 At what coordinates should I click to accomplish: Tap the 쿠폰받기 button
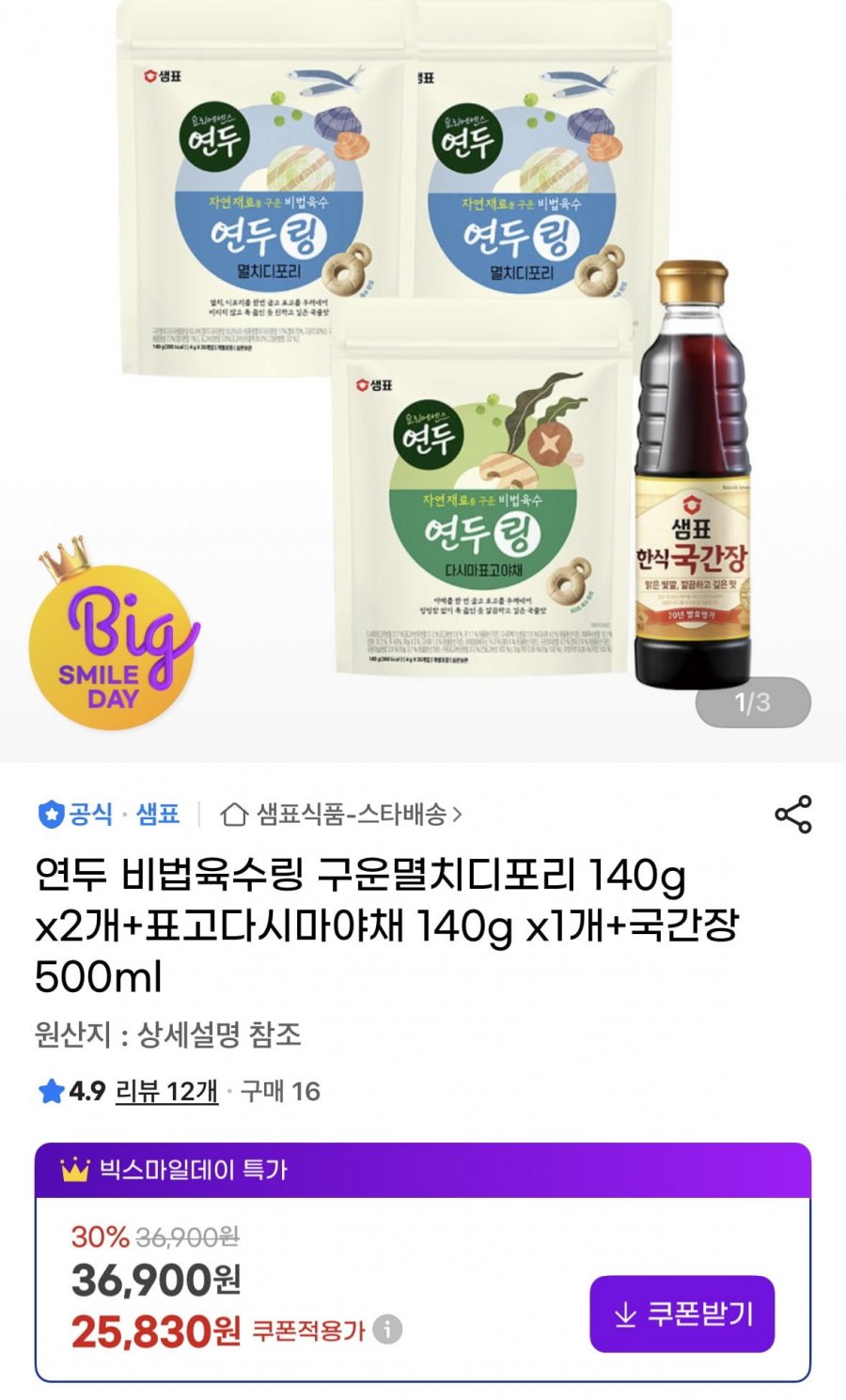click(681, 1314)
